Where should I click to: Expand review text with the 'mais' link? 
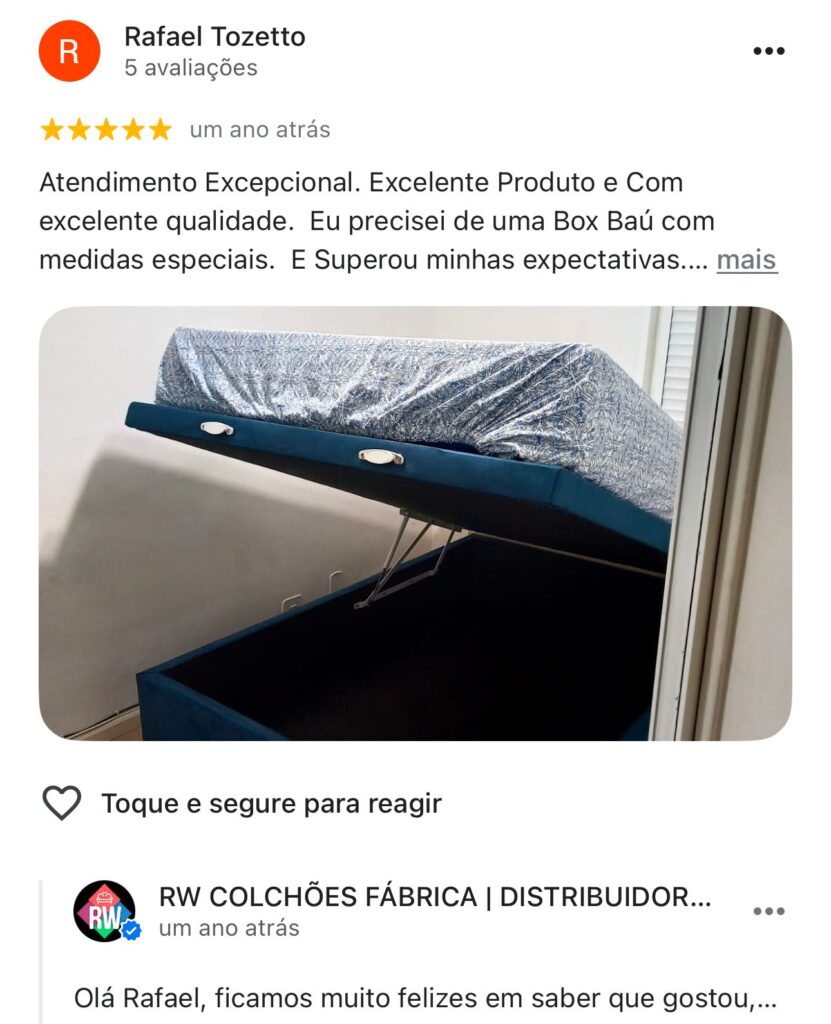click(x=746, y=260)
